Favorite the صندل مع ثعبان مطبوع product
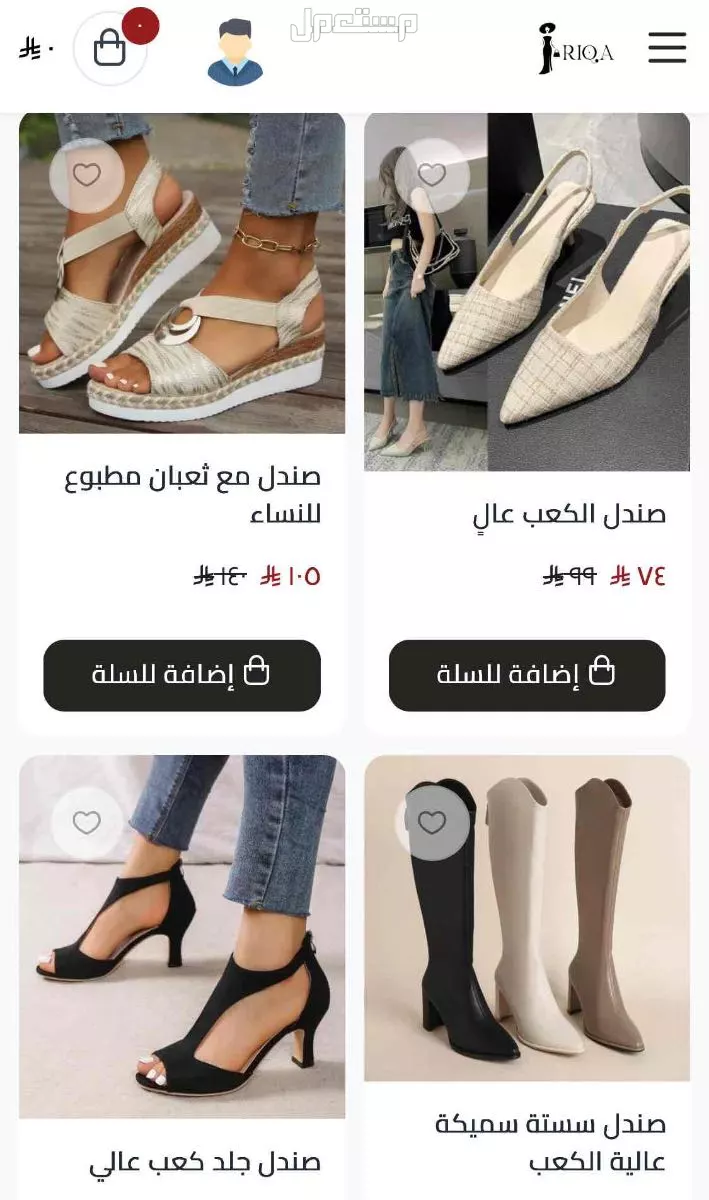This screenshot has width=709, height=1200. 87,175
